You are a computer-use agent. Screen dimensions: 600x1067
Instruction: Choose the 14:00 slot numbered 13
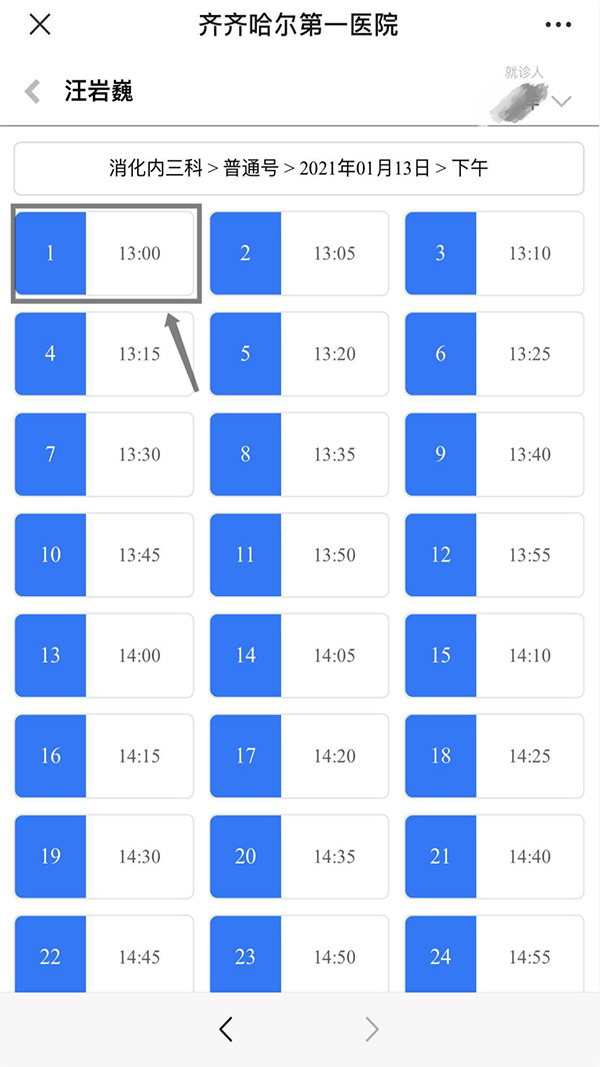(x=104, y=655)
